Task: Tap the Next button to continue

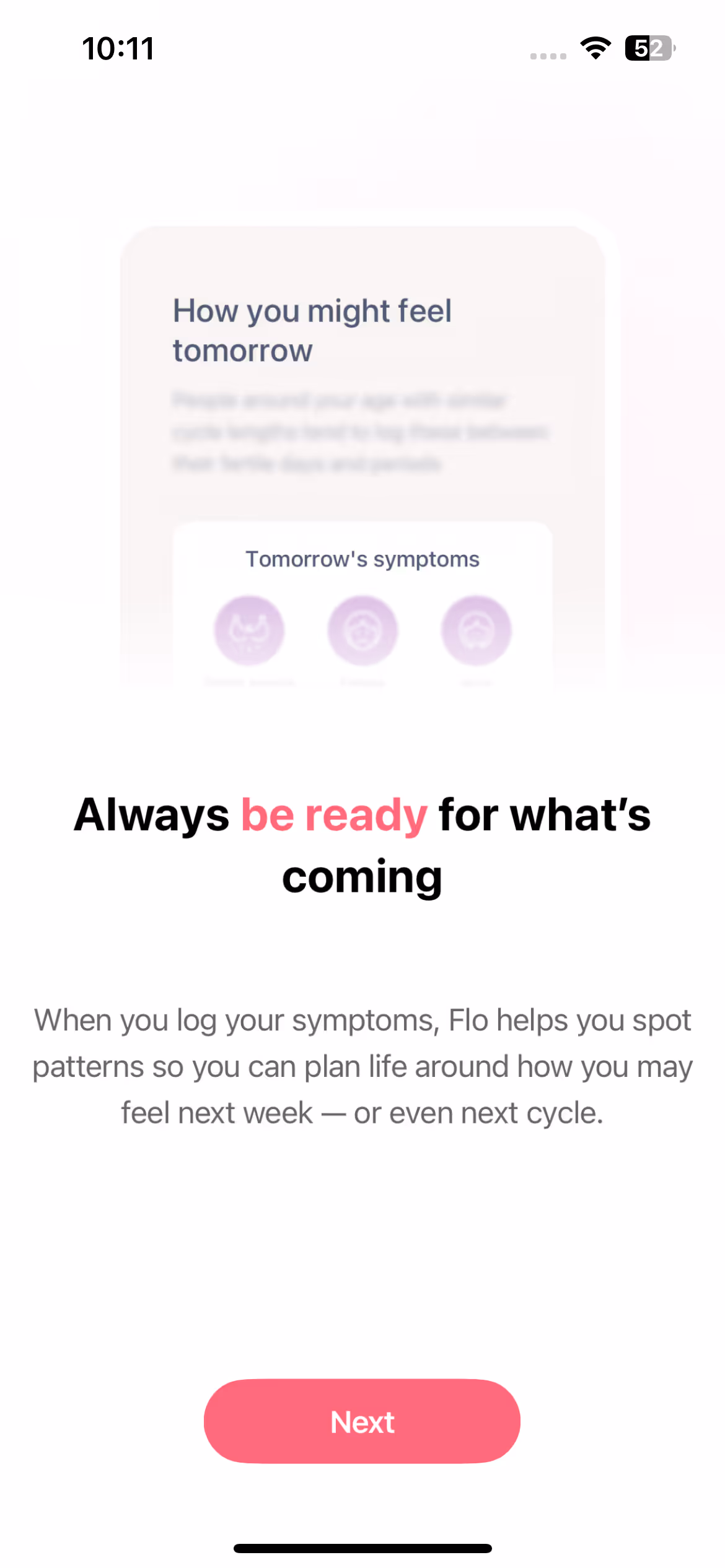Action: click(362, 1421)
